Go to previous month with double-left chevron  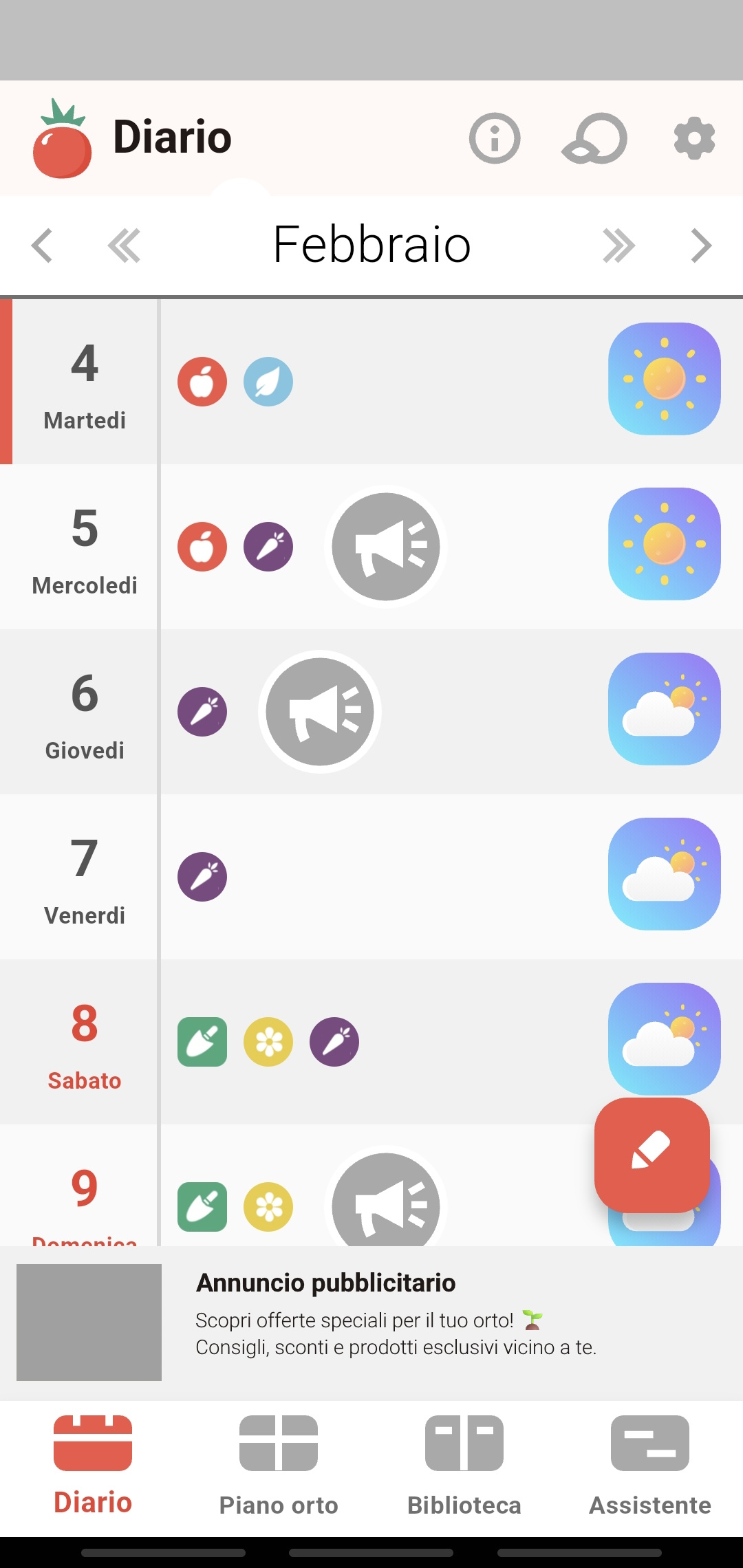coord(122,244)
